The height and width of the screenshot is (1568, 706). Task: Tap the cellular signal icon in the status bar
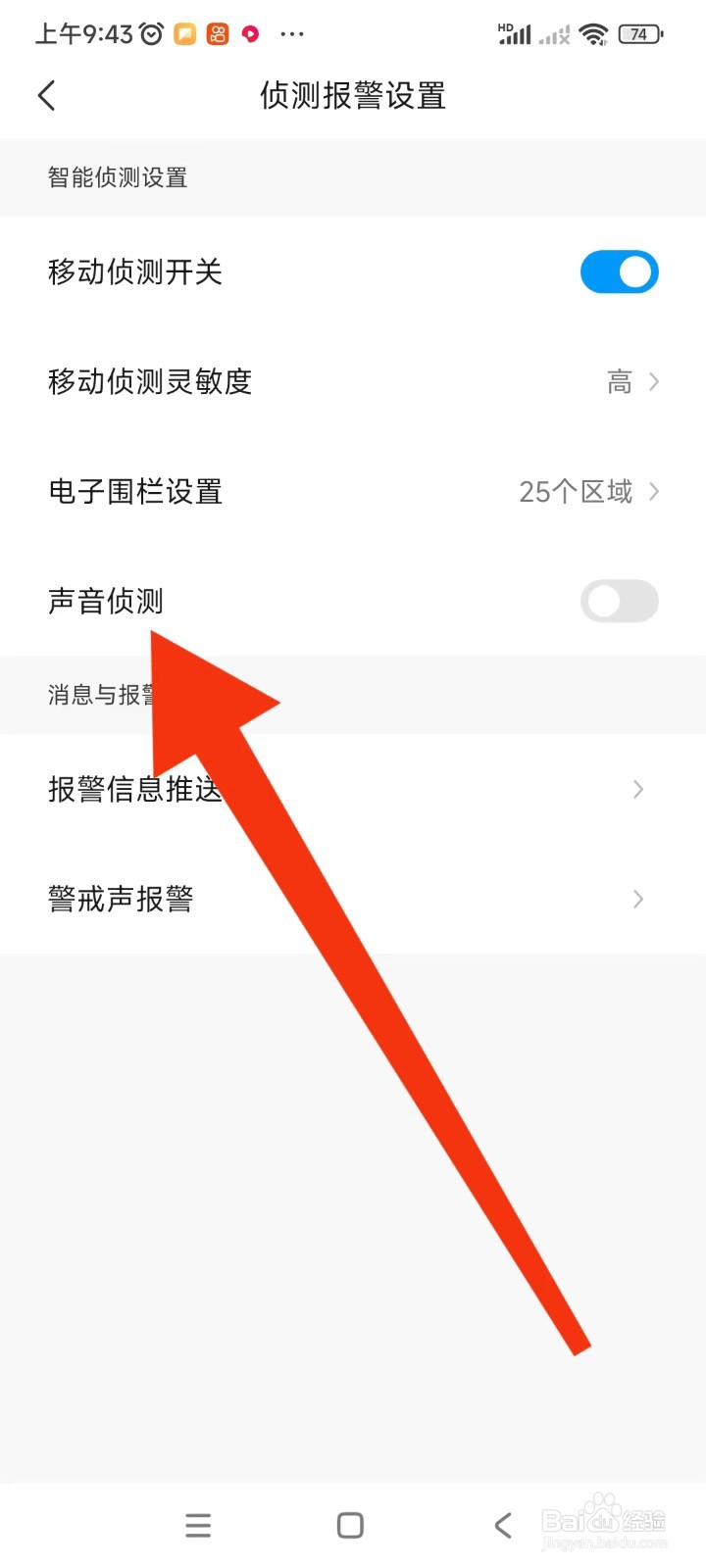point(517,34)
